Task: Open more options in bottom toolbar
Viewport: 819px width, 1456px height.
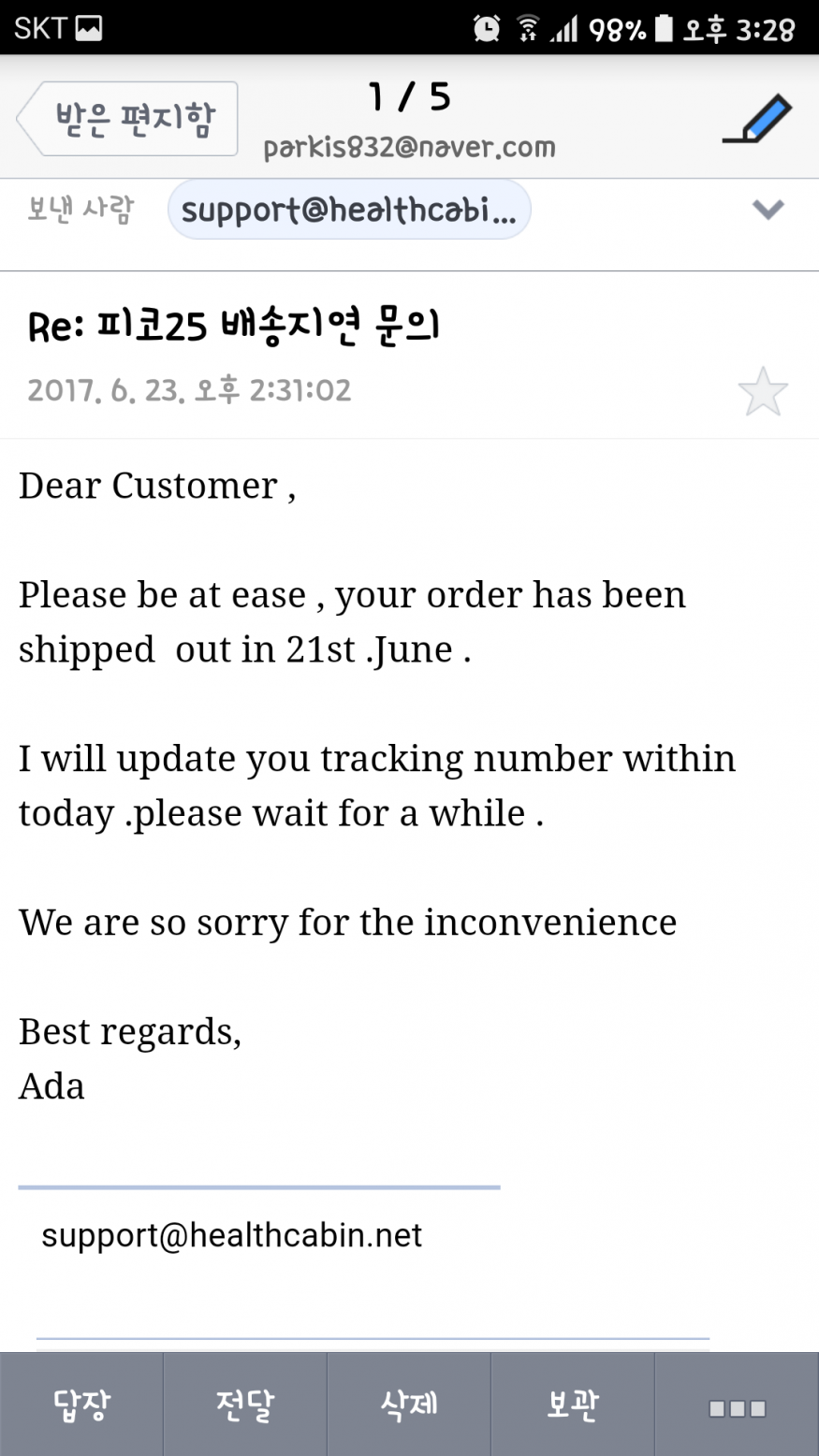Action: pyautogui.click(x=737, y=1406)
